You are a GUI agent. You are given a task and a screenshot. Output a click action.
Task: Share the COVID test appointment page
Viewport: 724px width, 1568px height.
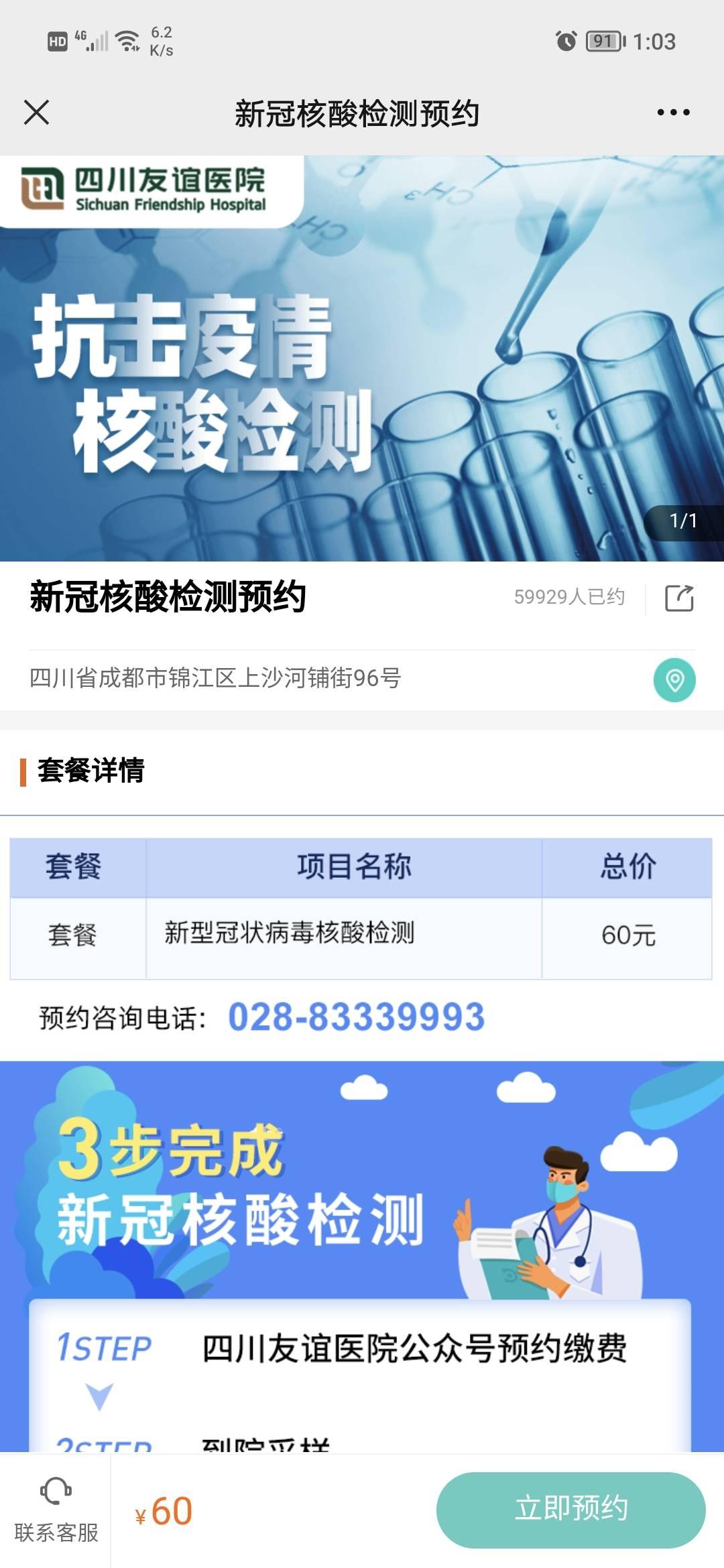[678, 598]
